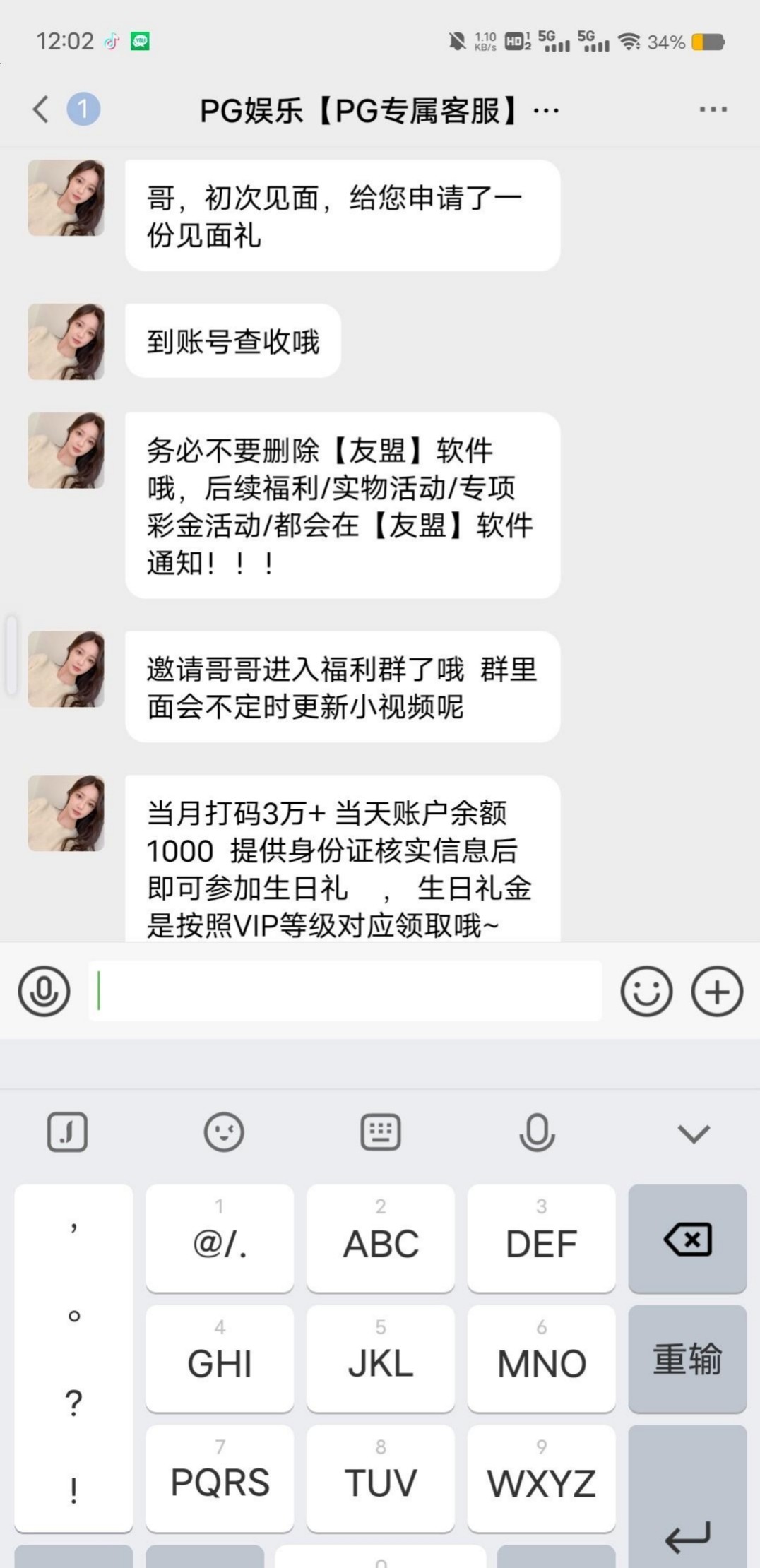Start keyboard voice dictation
The height and width of the screenshot is (1568, 760).
click(537, 1132)
